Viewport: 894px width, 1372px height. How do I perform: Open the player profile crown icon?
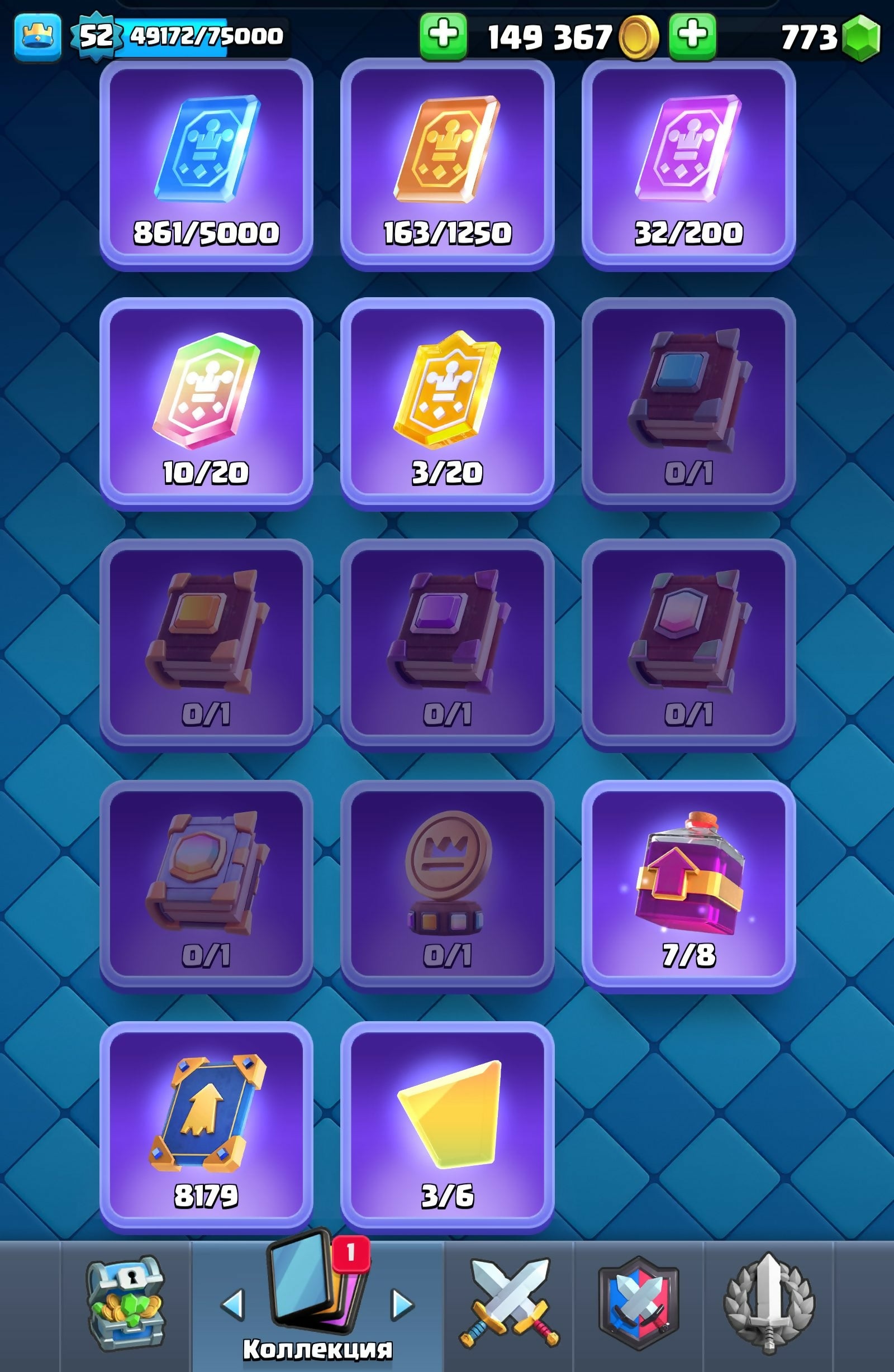click(37, 36)
